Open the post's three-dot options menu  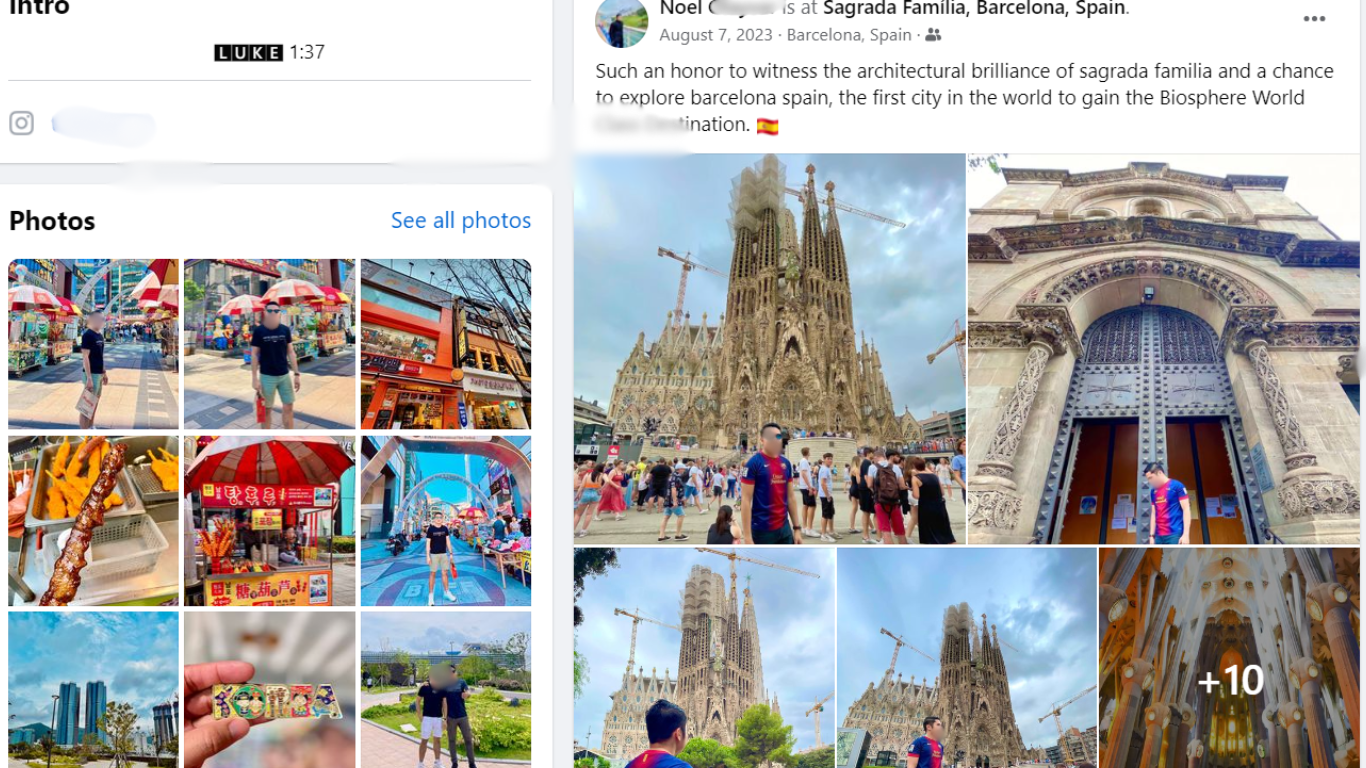click(x=1314, y=19)
